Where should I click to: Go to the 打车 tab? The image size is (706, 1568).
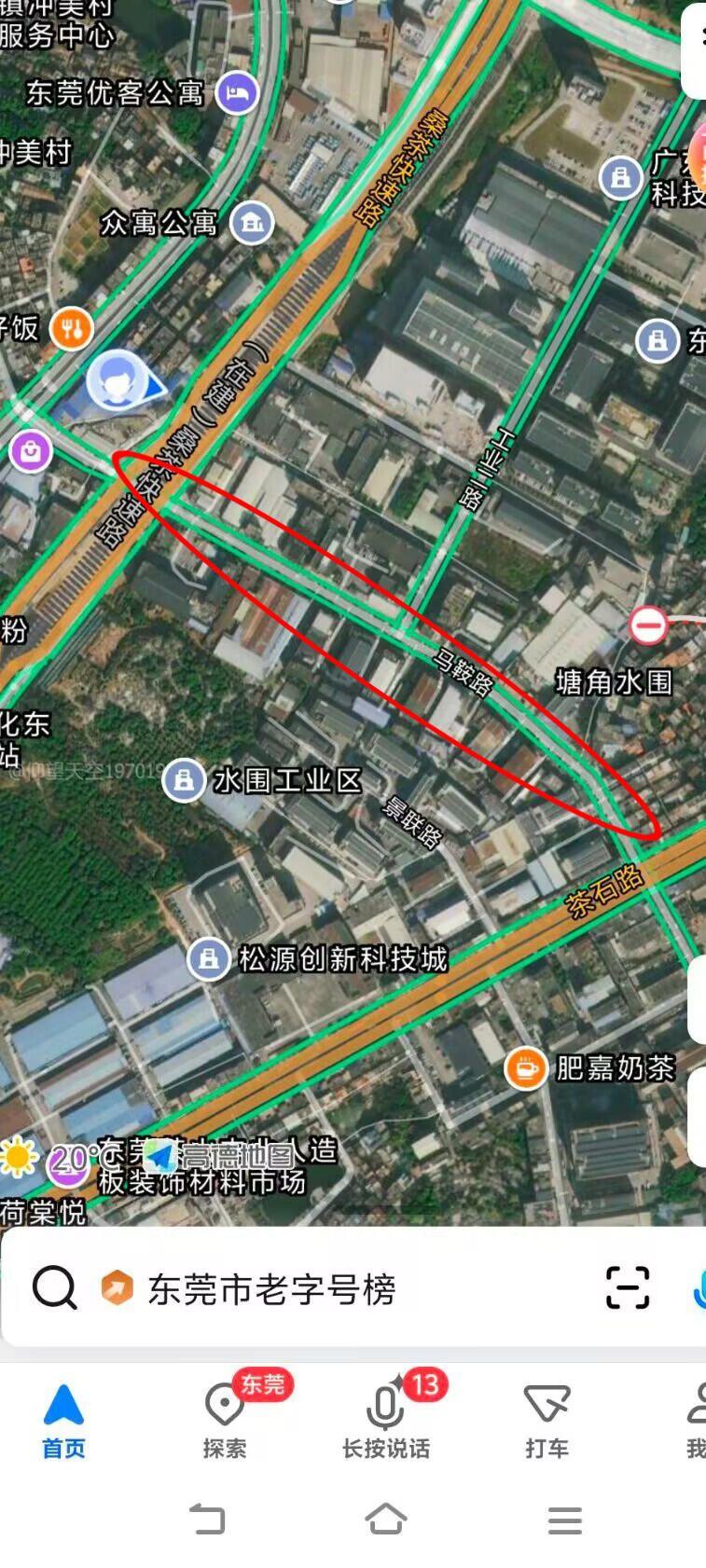(x=547, y=1421)
